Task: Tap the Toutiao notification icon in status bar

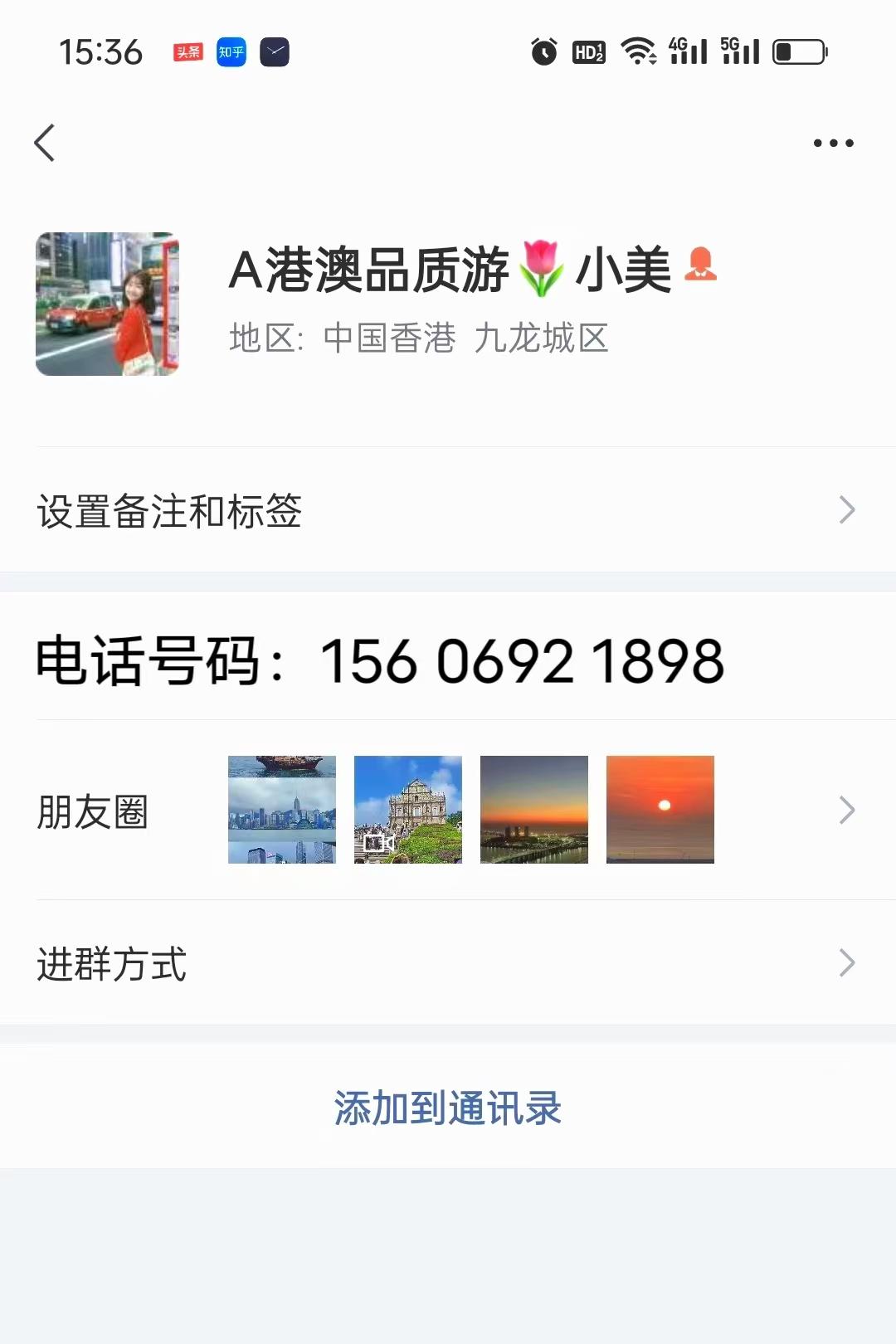Action: (187, 51)
